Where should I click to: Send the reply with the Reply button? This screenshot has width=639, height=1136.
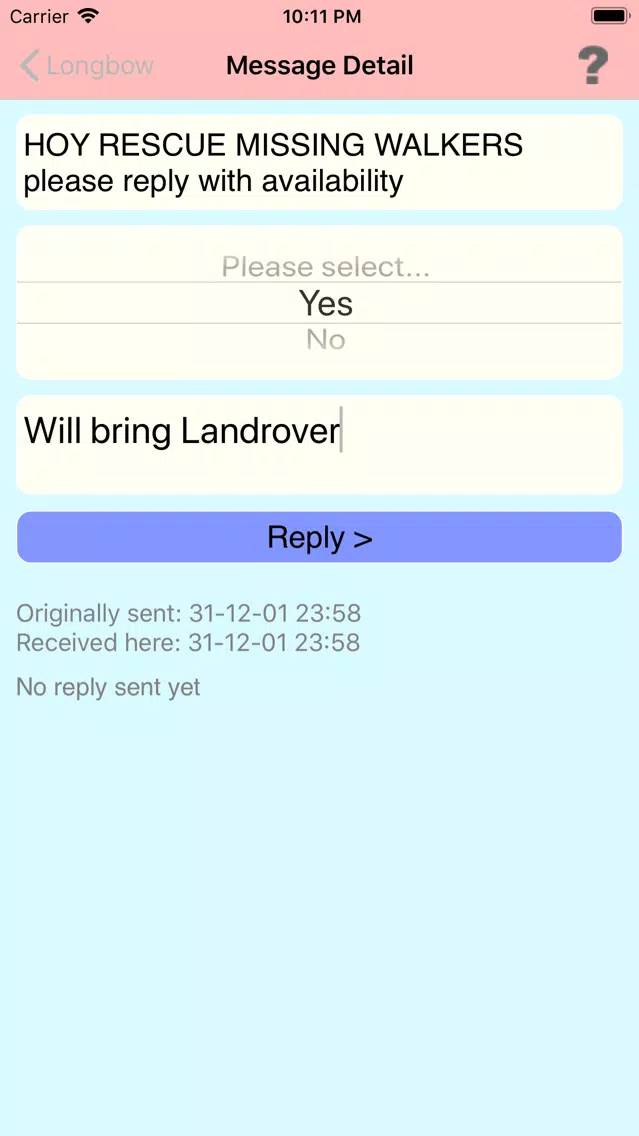pyautogui.click(x=320, y=537)
